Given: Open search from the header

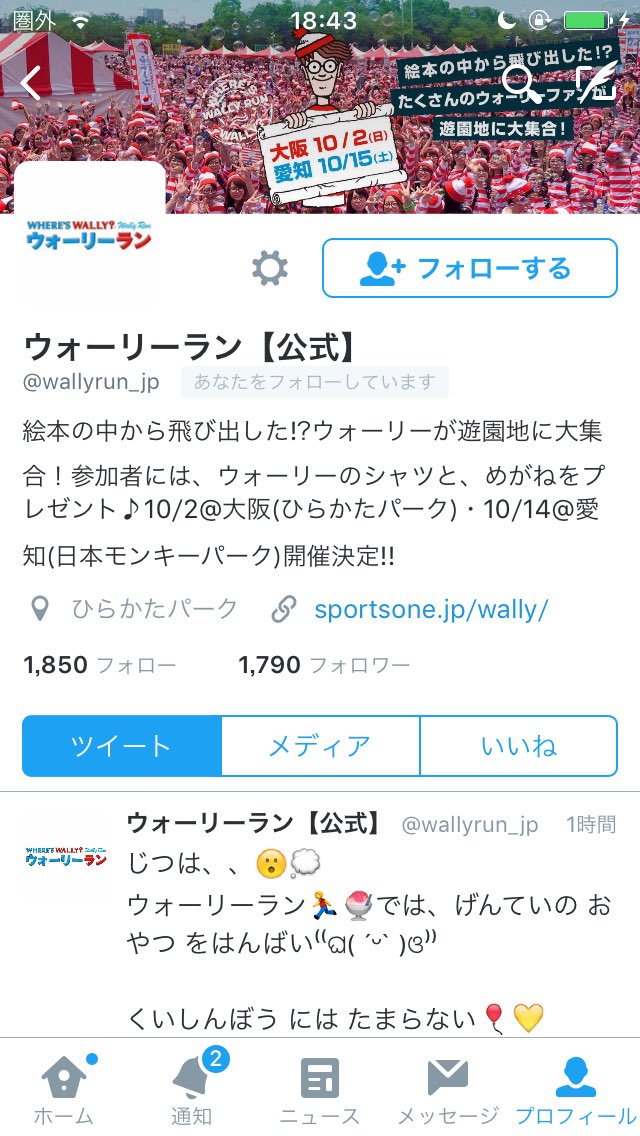Looking at the screenshot, I should click(x=520, y=84).
